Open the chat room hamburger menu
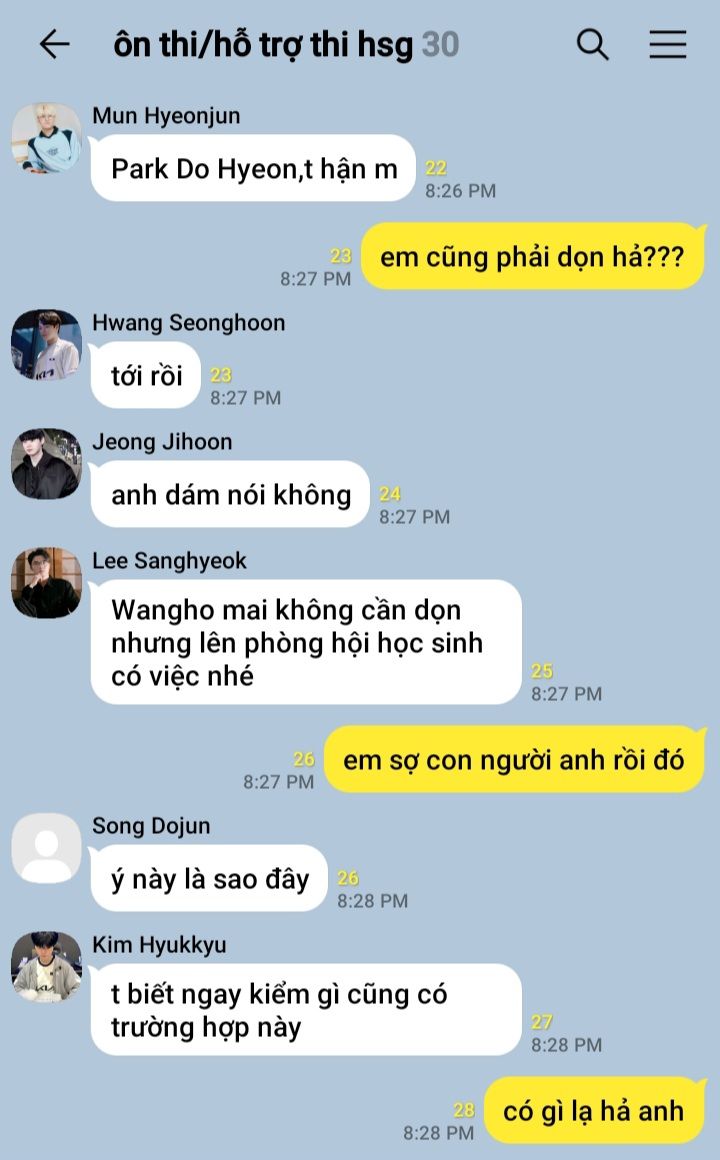Image resolution: width=720 pixels, height=1160 pixels. point(667,44)
